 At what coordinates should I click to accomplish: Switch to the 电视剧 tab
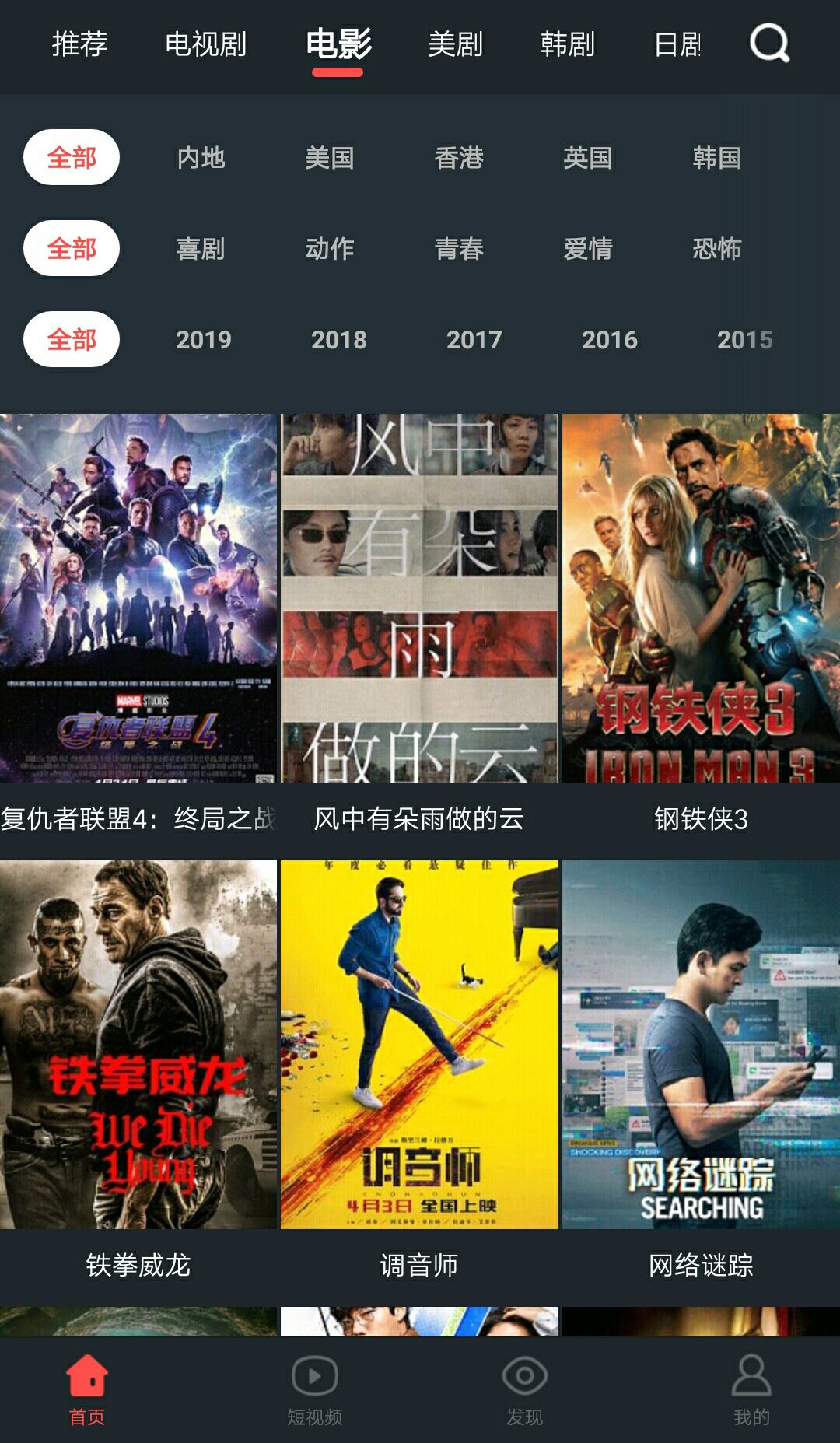pyautogui.click(x=205, y=44)
